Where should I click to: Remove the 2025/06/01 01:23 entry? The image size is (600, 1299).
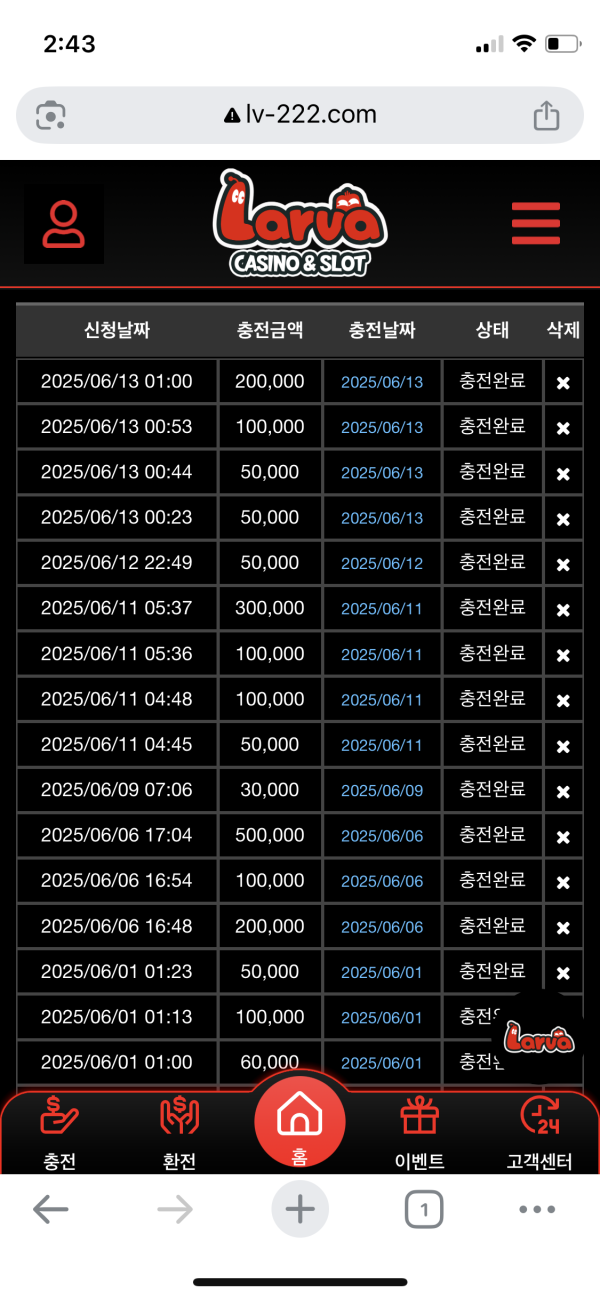pos(563,973)
